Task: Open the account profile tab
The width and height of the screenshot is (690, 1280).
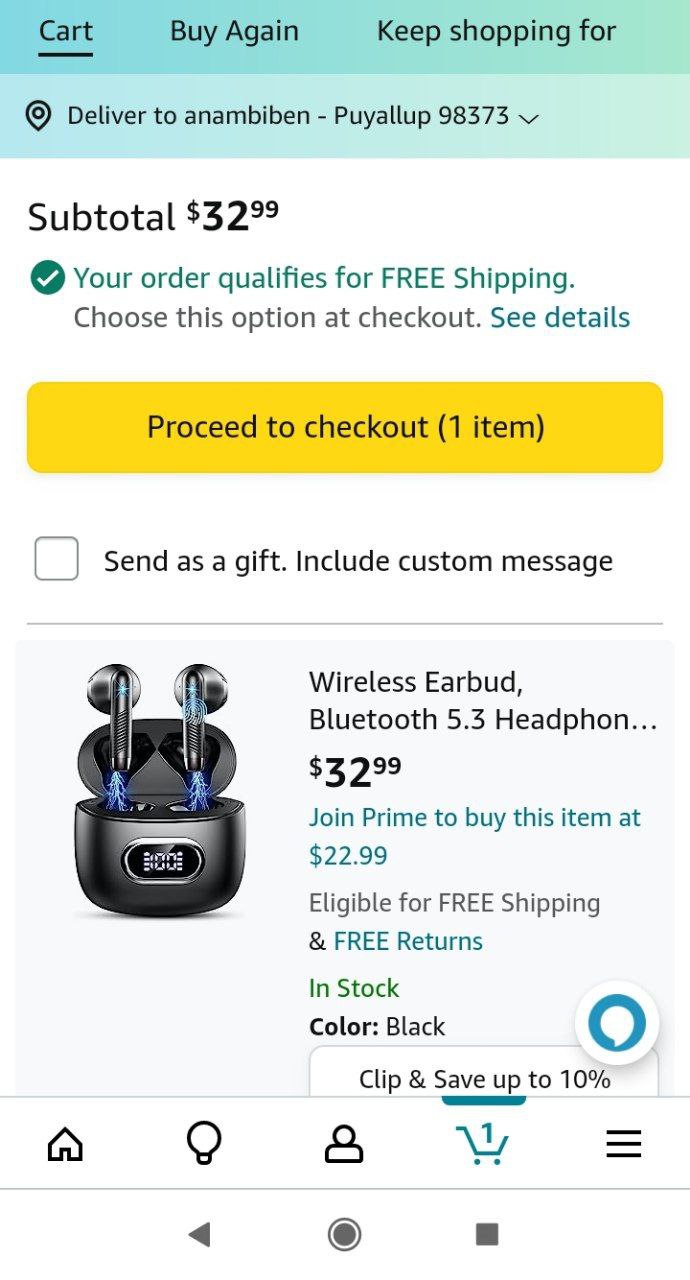Action: point(344,1143)
